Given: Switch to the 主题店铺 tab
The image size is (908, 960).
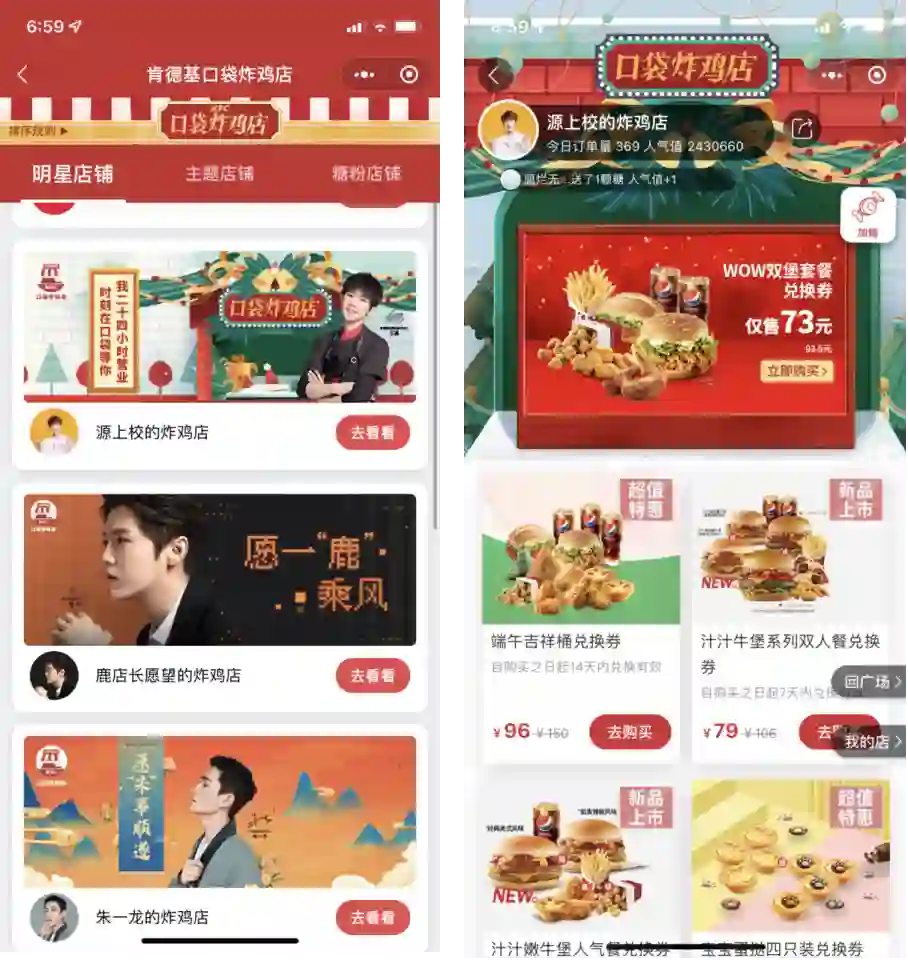Looking at the screenshot, I should (x=219, y=173).
